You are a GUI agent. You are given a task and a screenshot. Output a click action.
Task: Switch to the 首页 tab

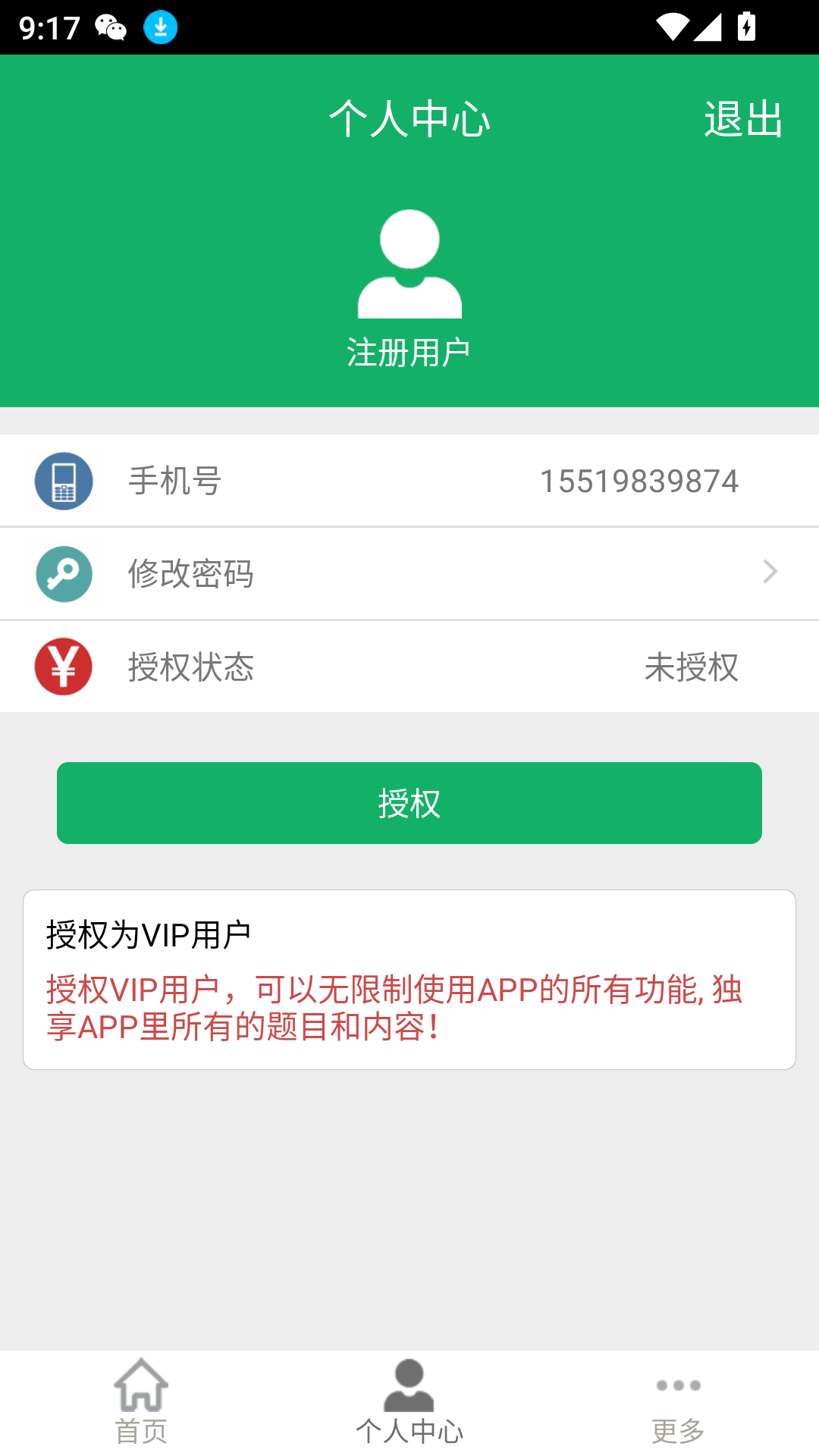(x=141, y=1401)
